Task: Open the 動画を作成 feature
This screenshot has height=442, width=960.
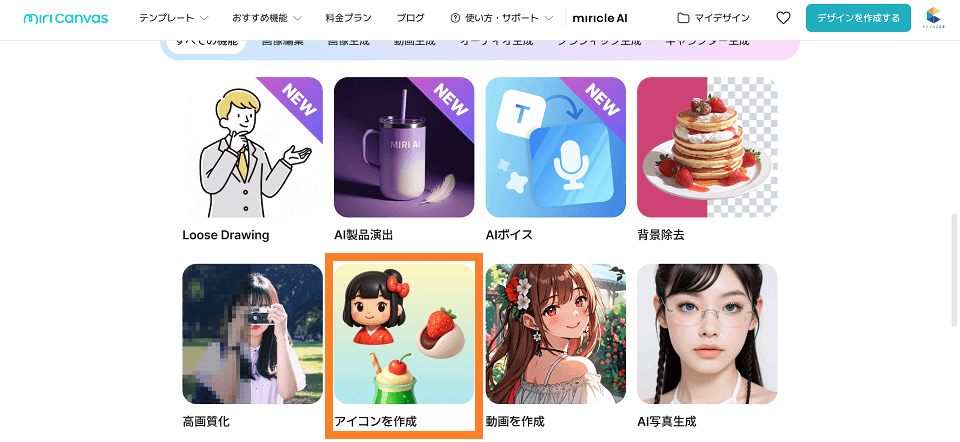Action: pyautogui.click(x=556, y=333)
